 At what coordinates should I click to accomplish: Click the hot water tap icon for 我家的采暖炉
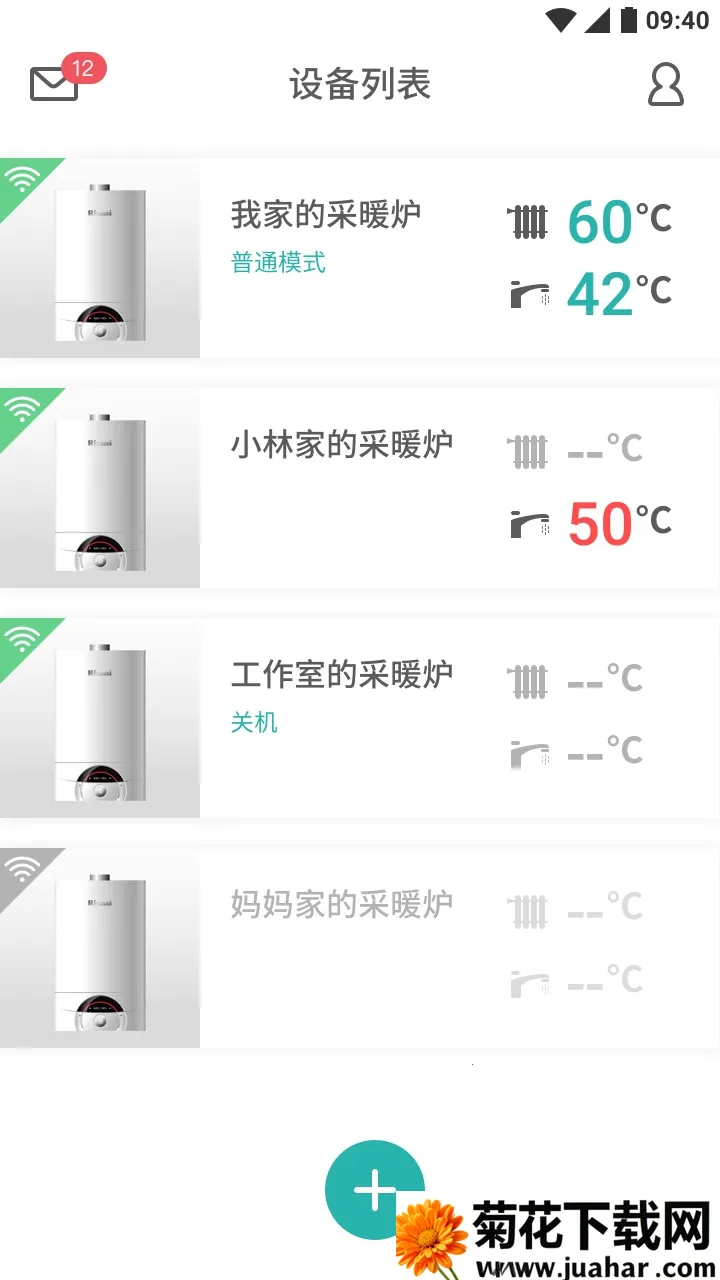pyautogui.click(x=530, y=293)
